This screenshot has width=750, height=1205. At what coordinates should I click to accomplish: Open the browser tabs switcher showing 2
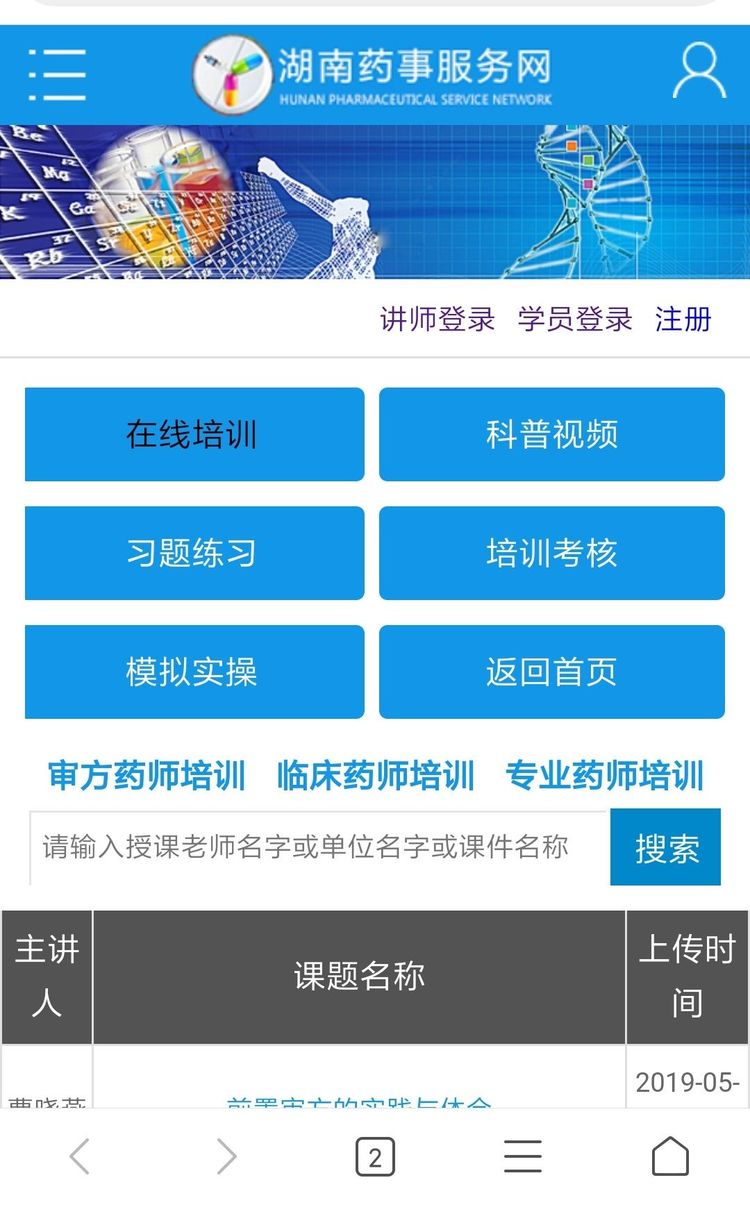click(x=375, y=1157)
